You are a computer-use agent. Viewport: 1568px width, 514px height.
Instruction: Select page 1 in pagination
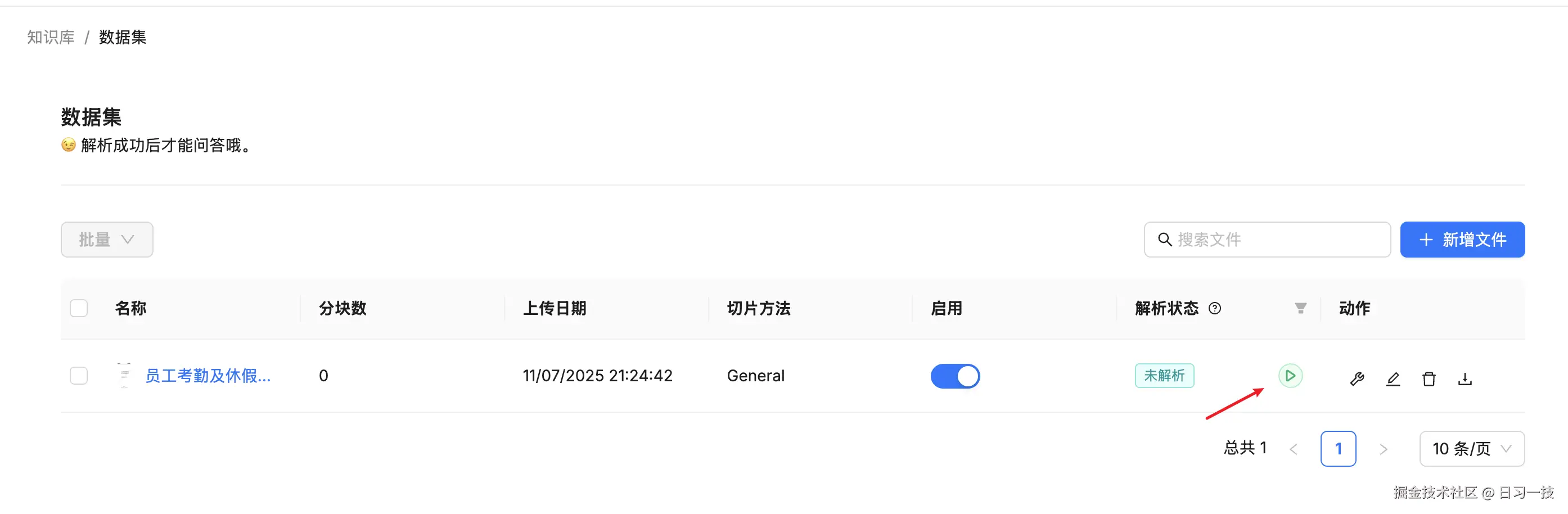pos(1338,449)
